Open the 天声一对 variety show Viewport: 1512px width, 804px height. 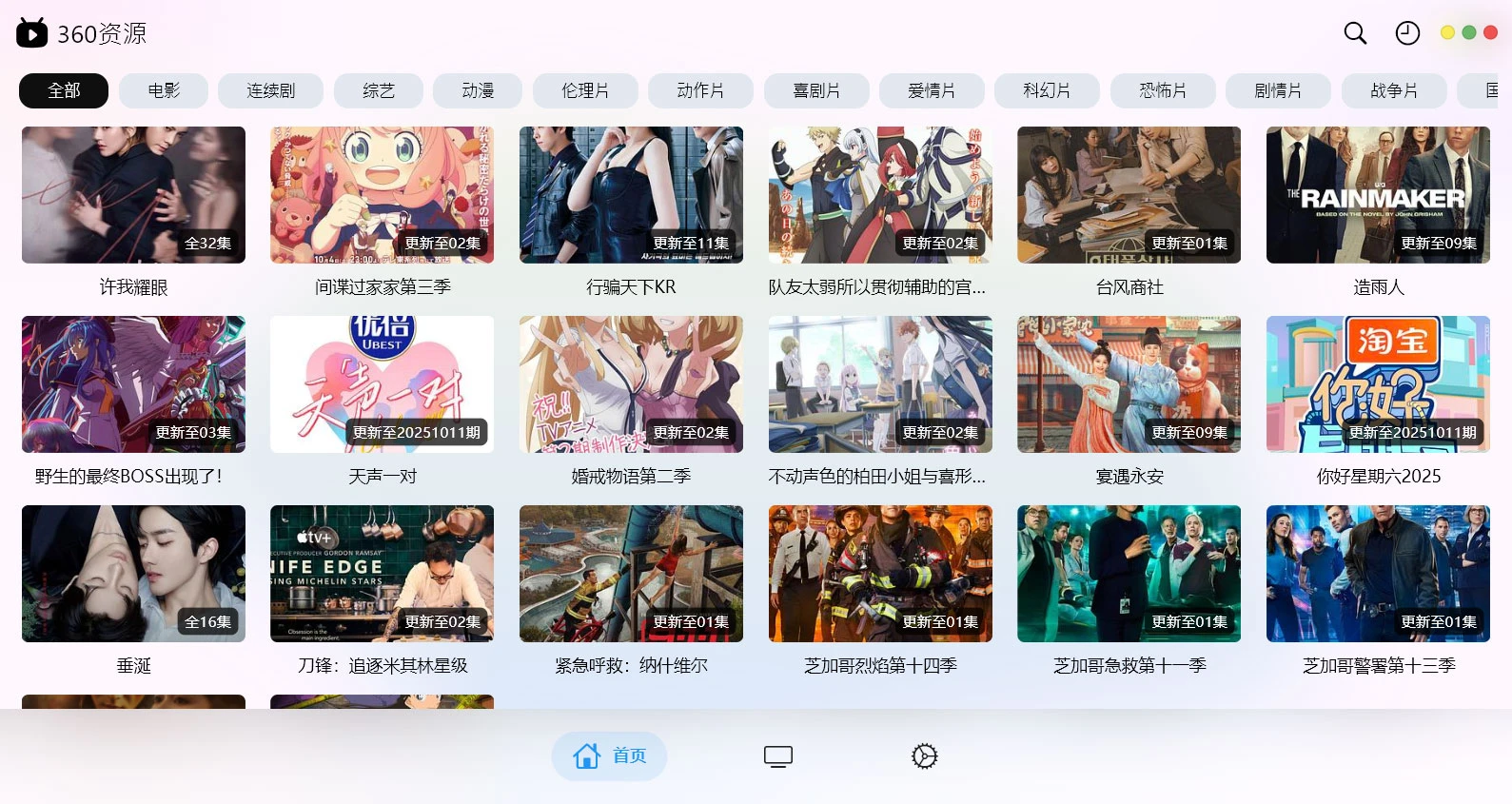(x=382, y=384)
